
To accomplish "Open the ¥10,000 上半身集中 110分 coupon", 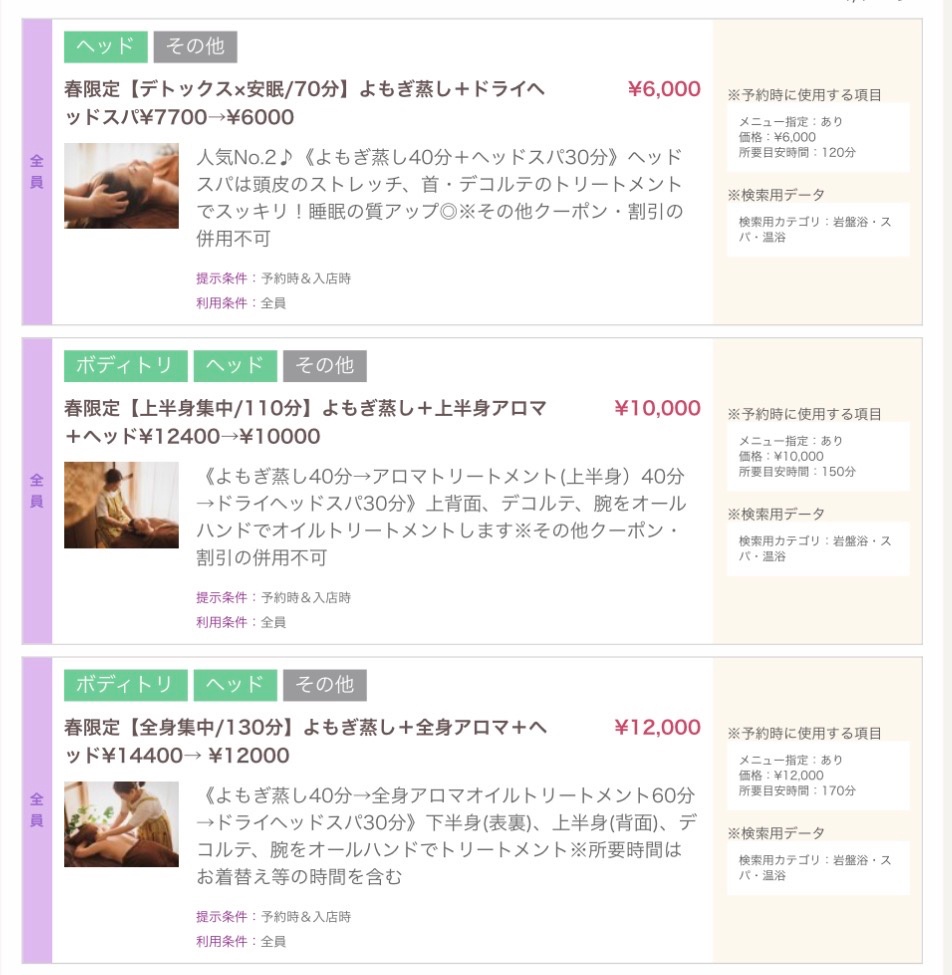I will [x=305, y=422].
